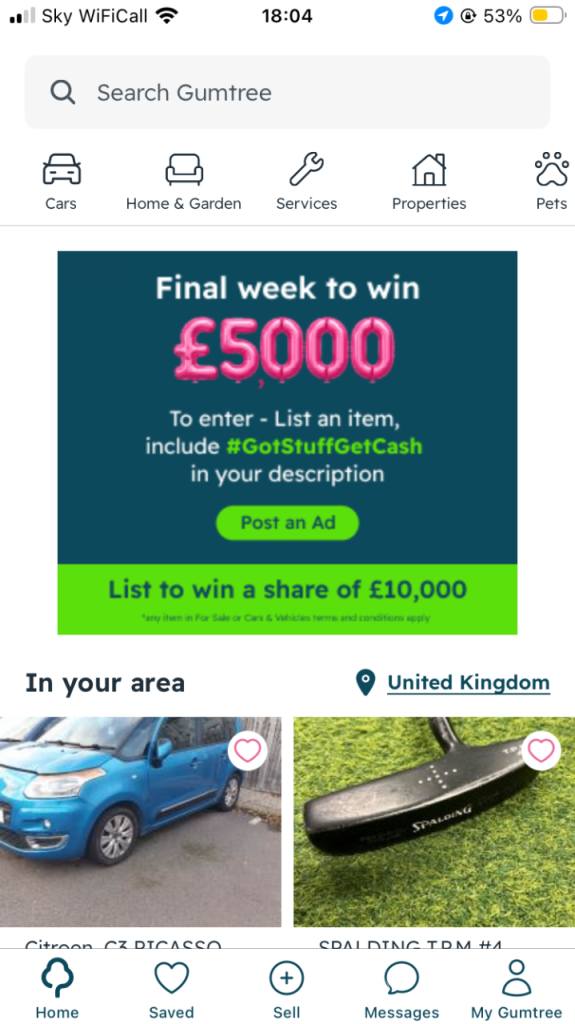The image size is (575, 1024).
Task: Select the Home tab
Action: click(58, 989)
